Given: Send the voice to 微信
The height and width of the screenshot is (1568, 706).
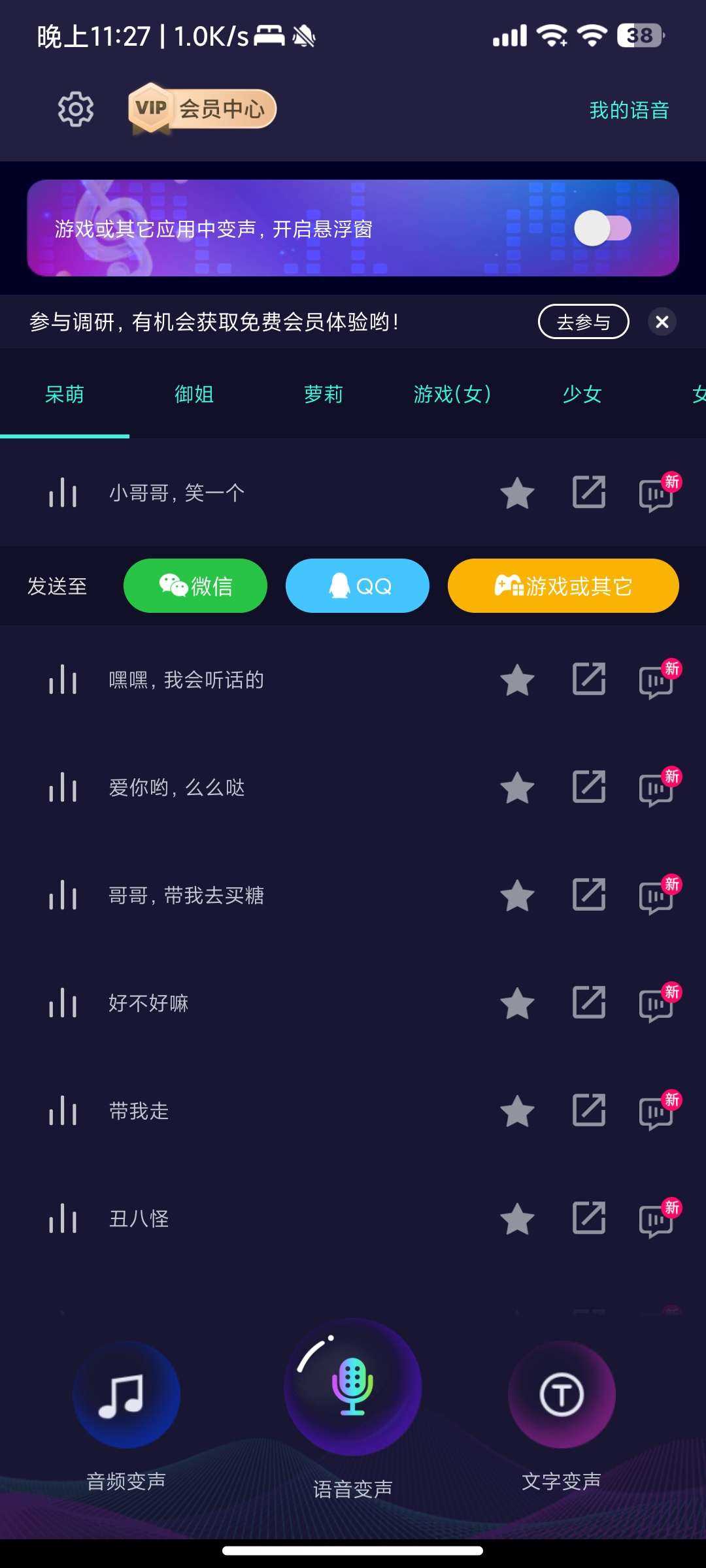Looking at the screenshot, I should point(195,586).
